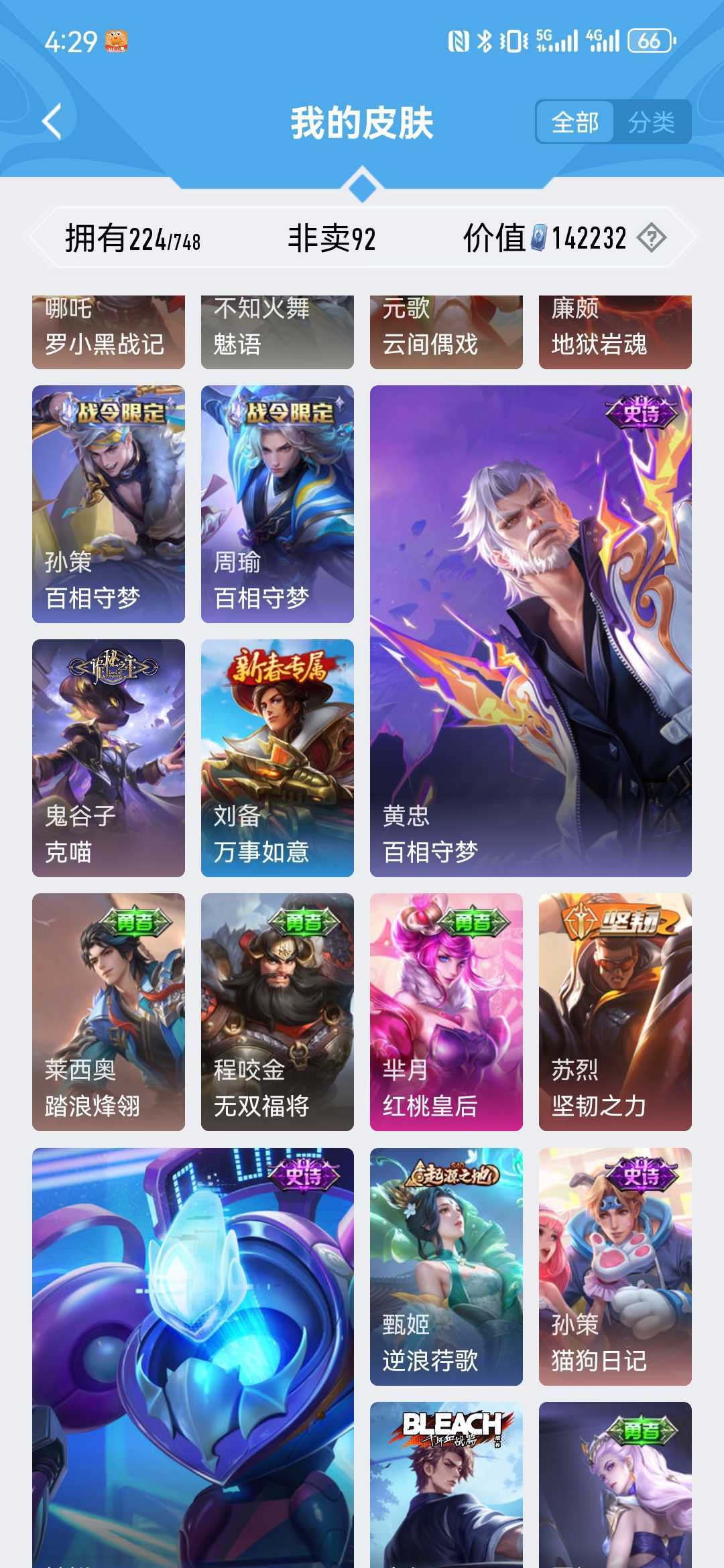Open the question mark icon beside 价值 142232
724x1568 pixels.
coord(652,238)
